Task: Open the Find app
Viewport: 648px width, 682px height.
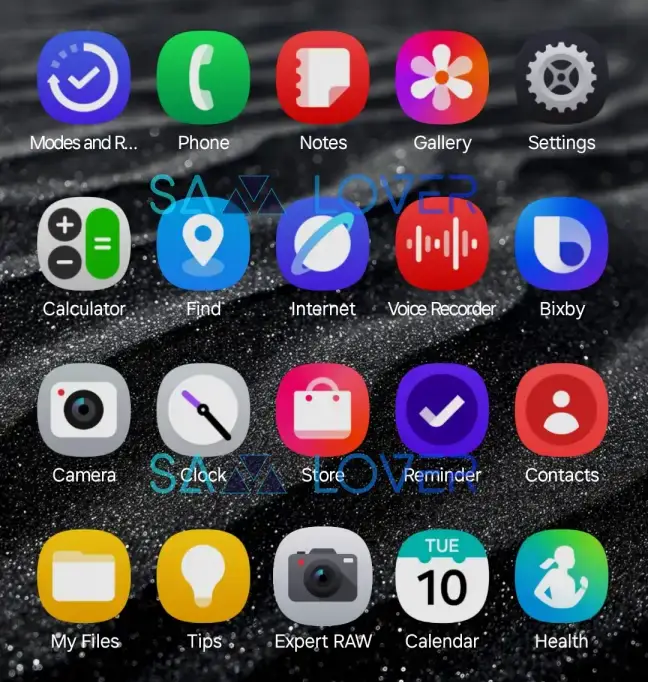Action: (x=203, y=244)
